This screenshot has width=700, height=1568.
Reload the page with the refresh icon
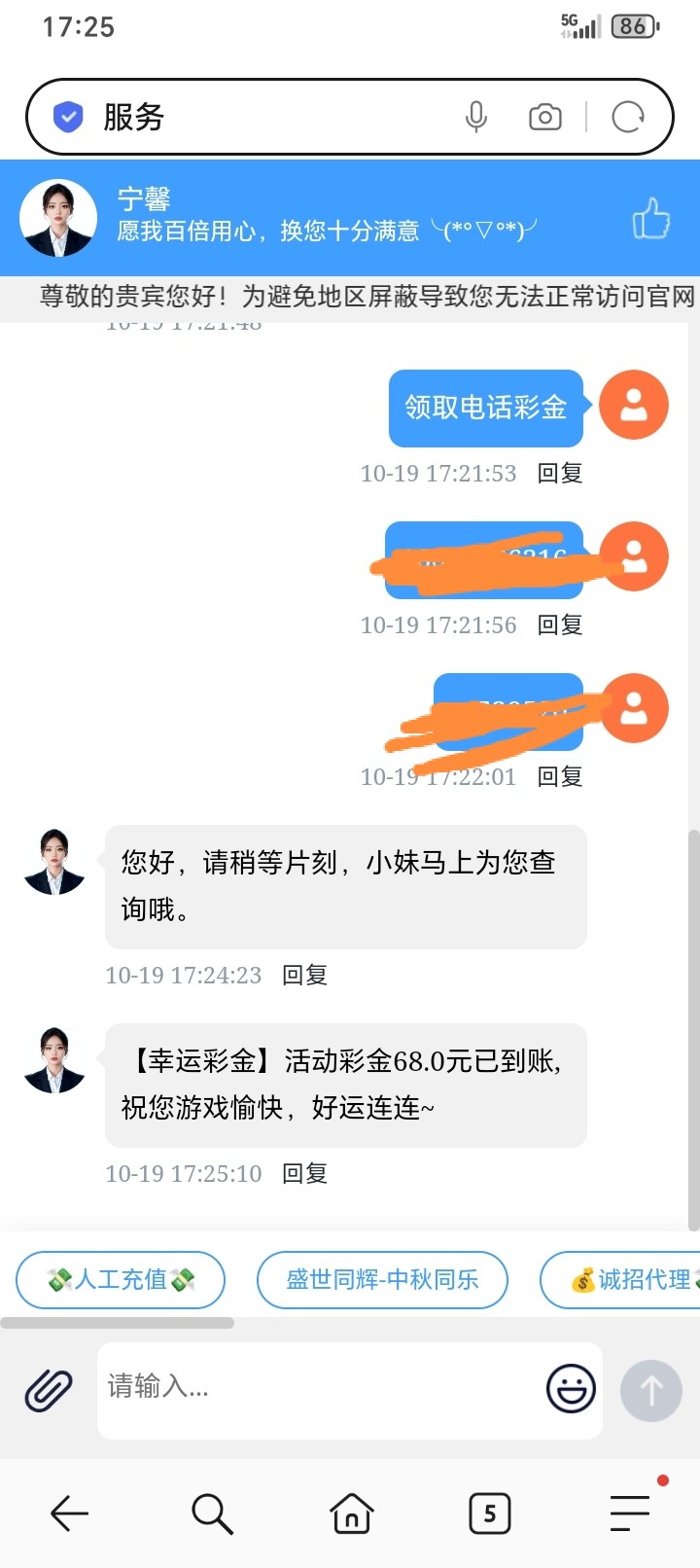coord(628,118)
